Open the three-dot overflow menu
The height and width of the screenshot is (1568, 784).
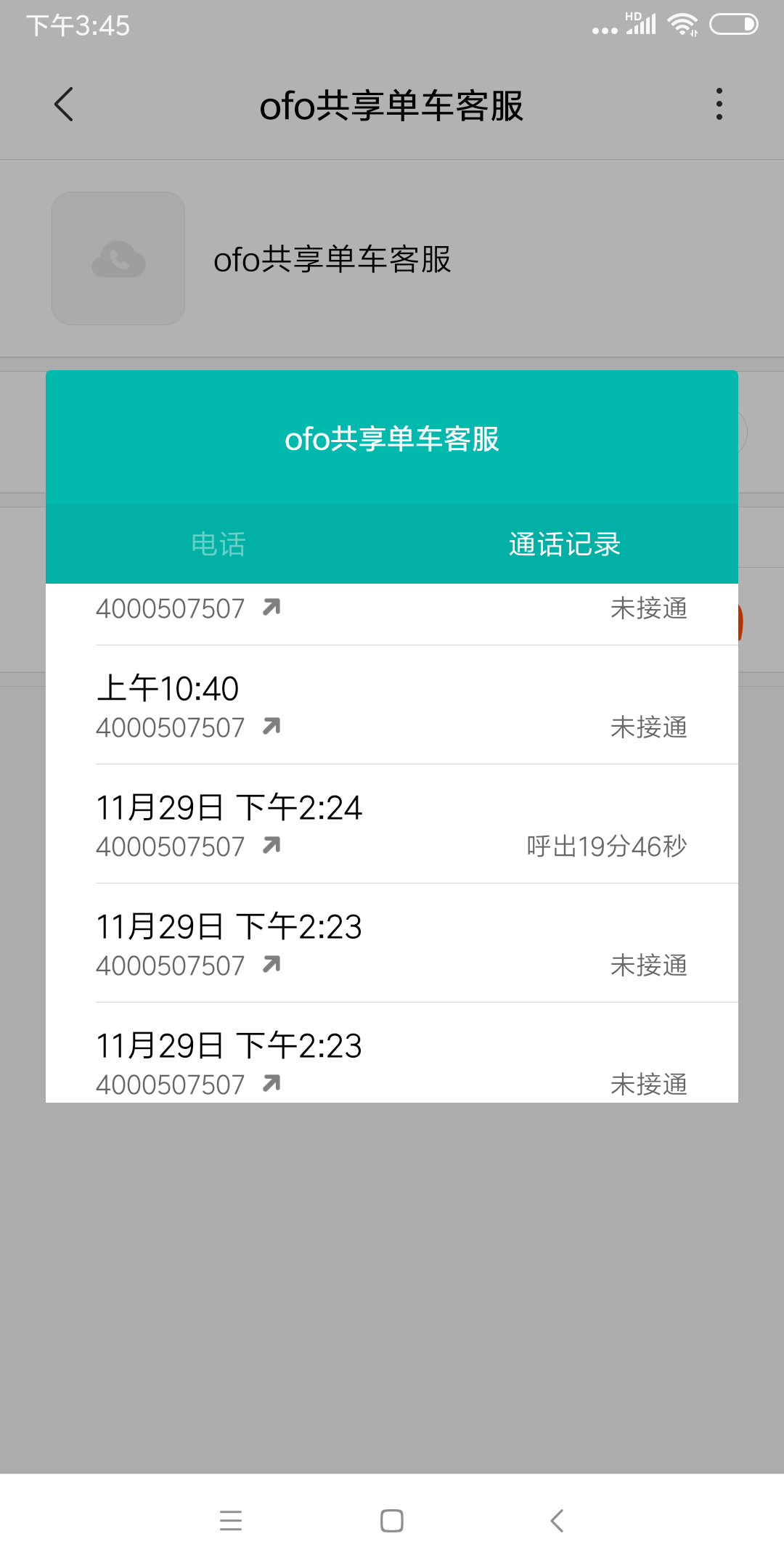(719, 105)
